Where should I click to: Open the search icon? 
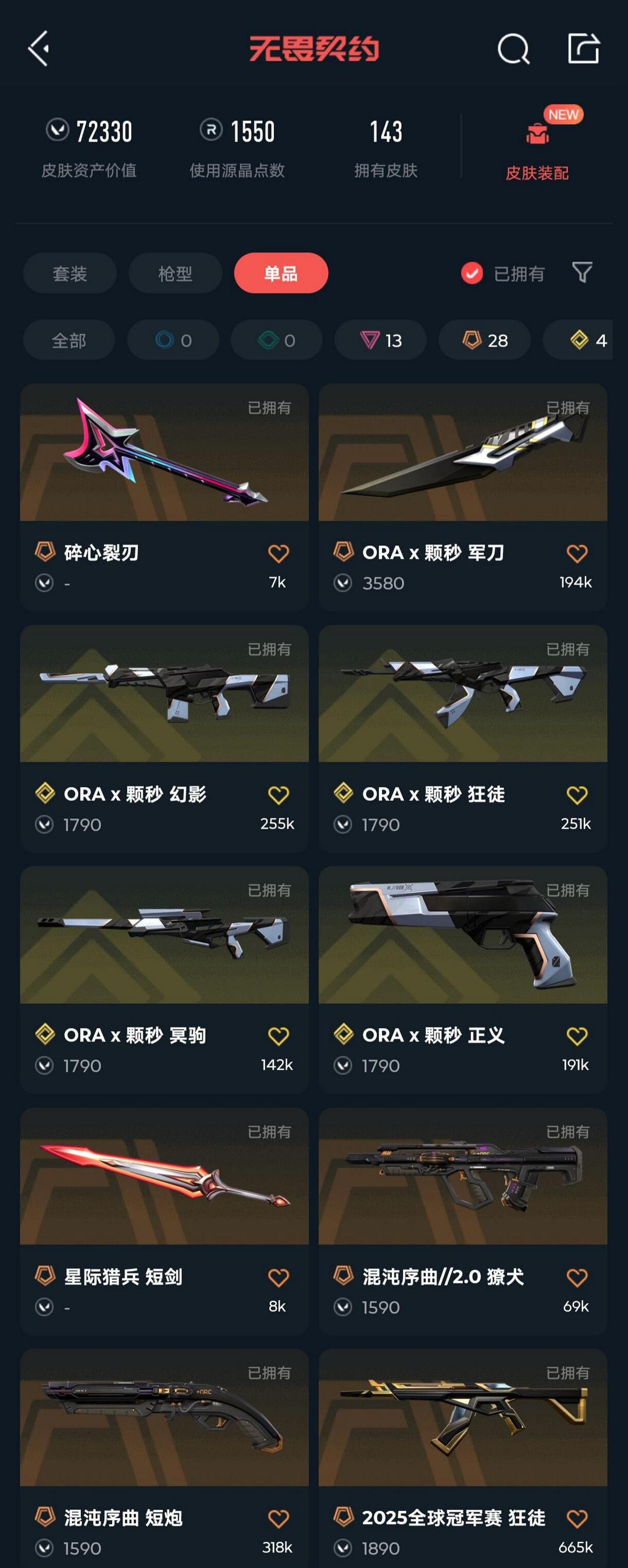513,49
